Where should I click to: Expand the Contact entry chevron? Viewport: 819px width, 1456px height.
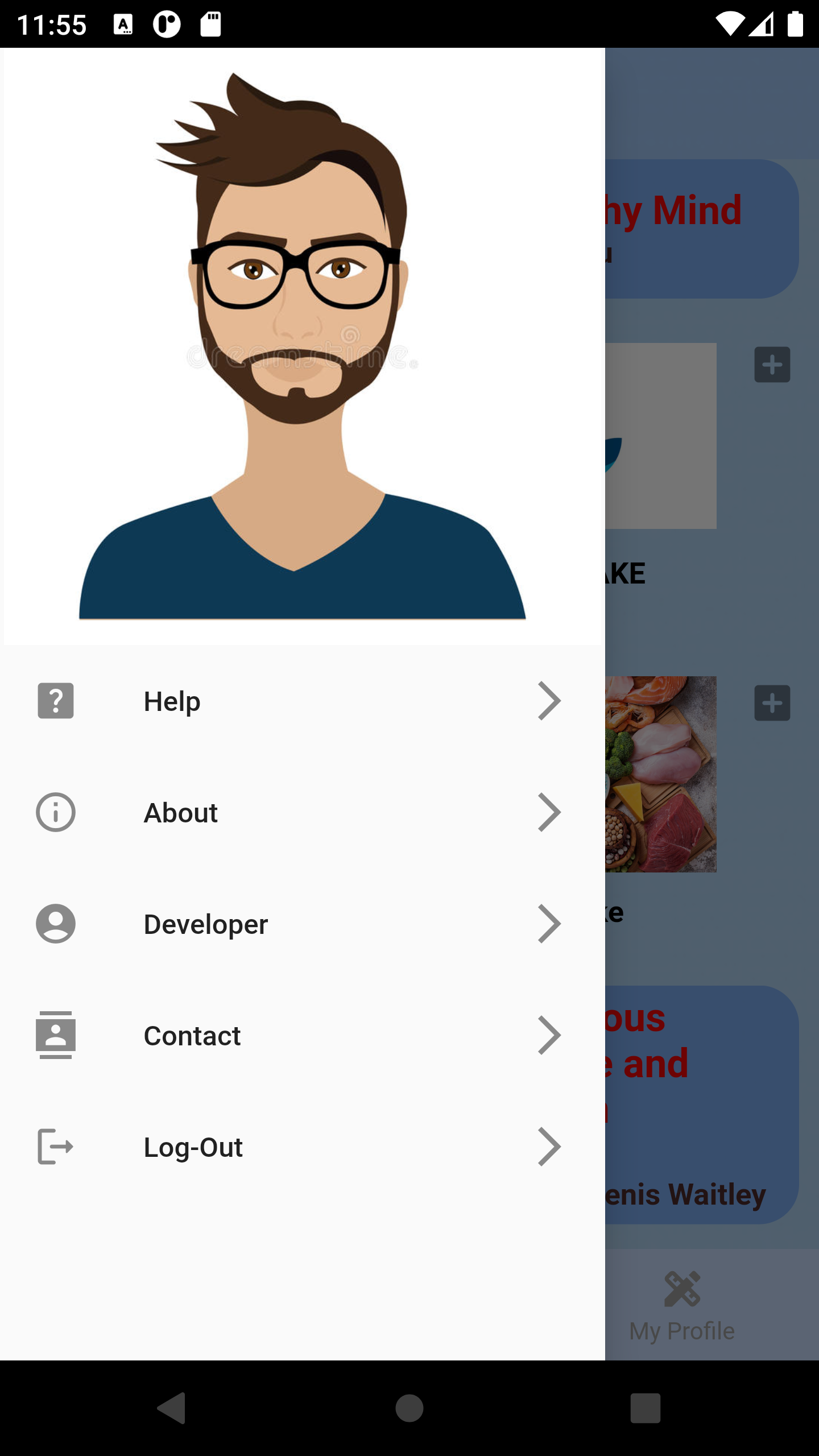click(x=549, y=1035)
